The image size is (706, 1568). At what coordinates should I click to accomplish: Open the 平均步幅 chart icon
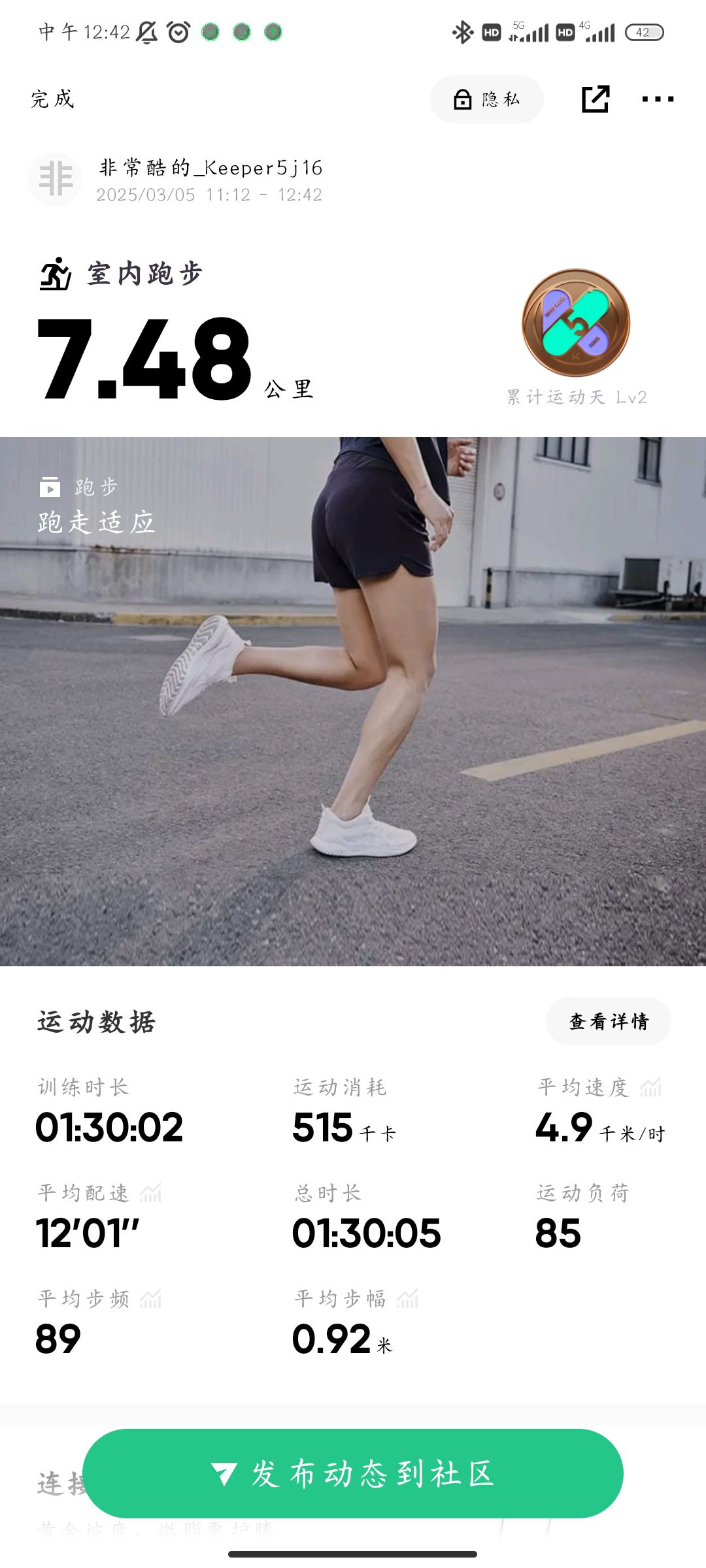pos(407,1299)
